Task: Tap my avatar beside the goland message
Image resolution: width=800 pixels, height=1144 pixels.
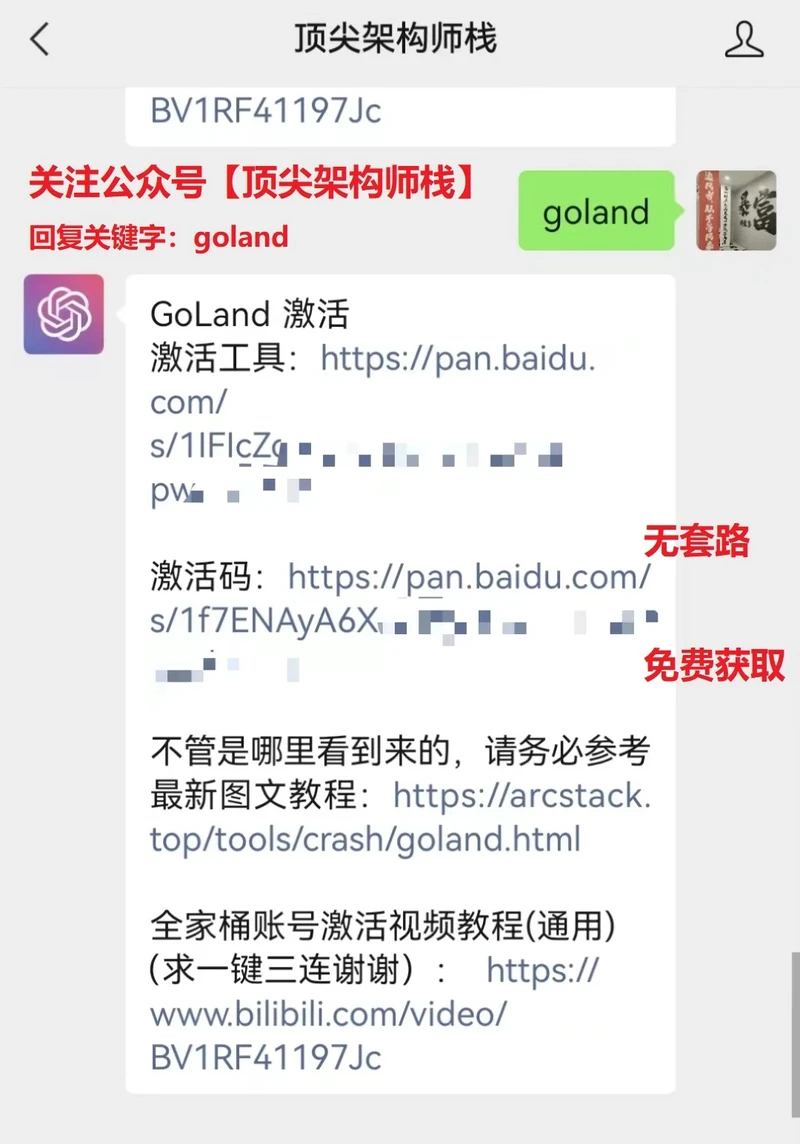Action: tap(736, 211)
